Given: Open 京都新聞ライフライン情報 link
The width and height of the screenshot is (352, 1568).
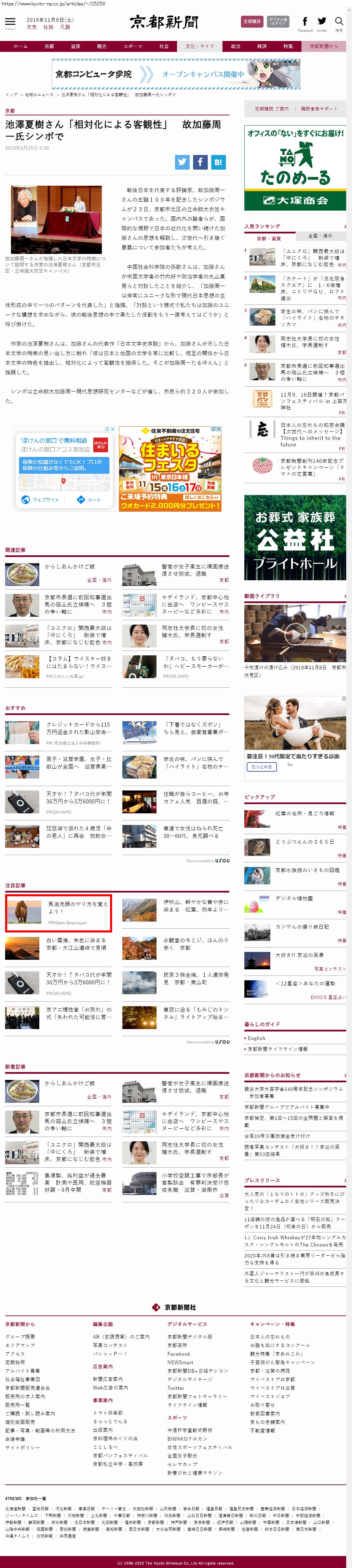Looking at the screenshot, I should point(278,1049).
